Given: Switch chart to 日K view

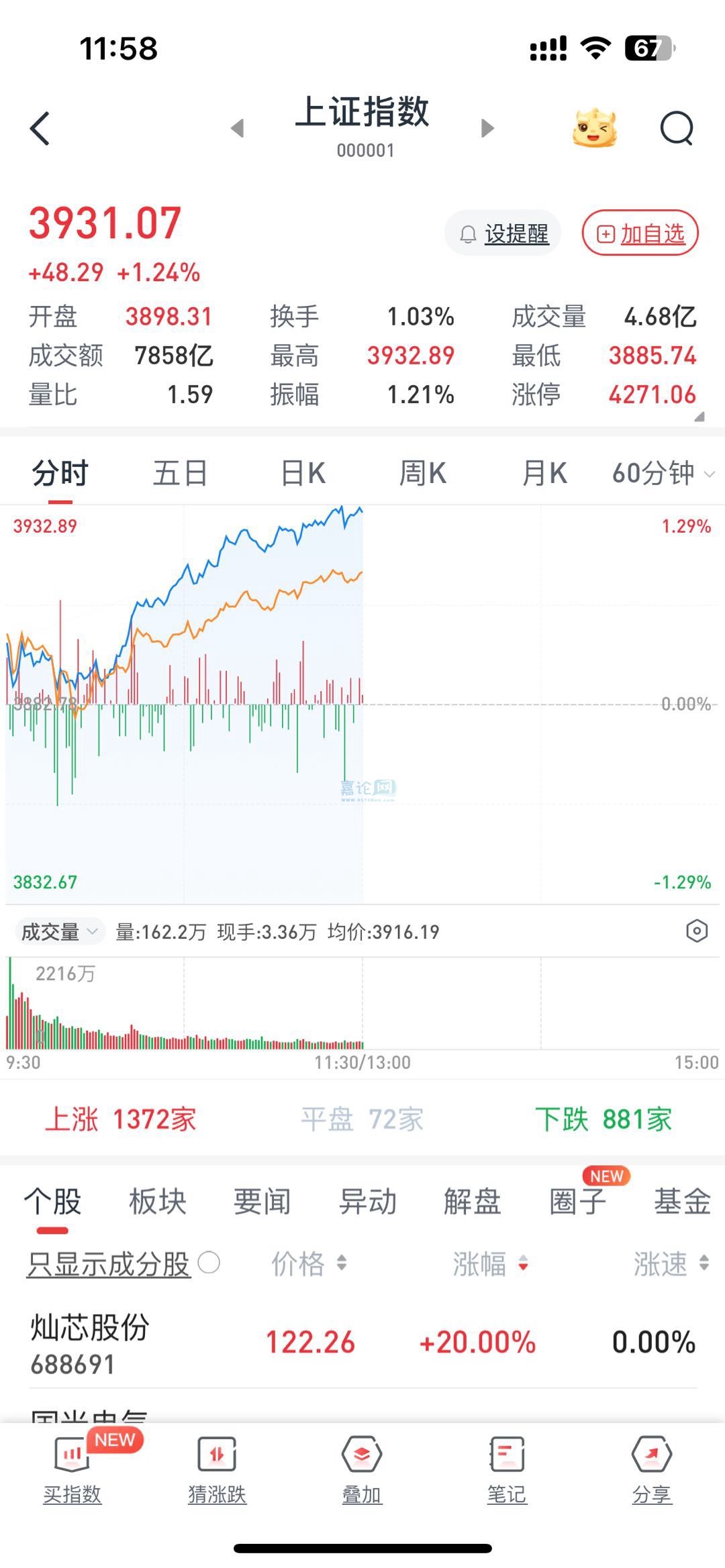Looking at the screenshot, I should [303, 474].
